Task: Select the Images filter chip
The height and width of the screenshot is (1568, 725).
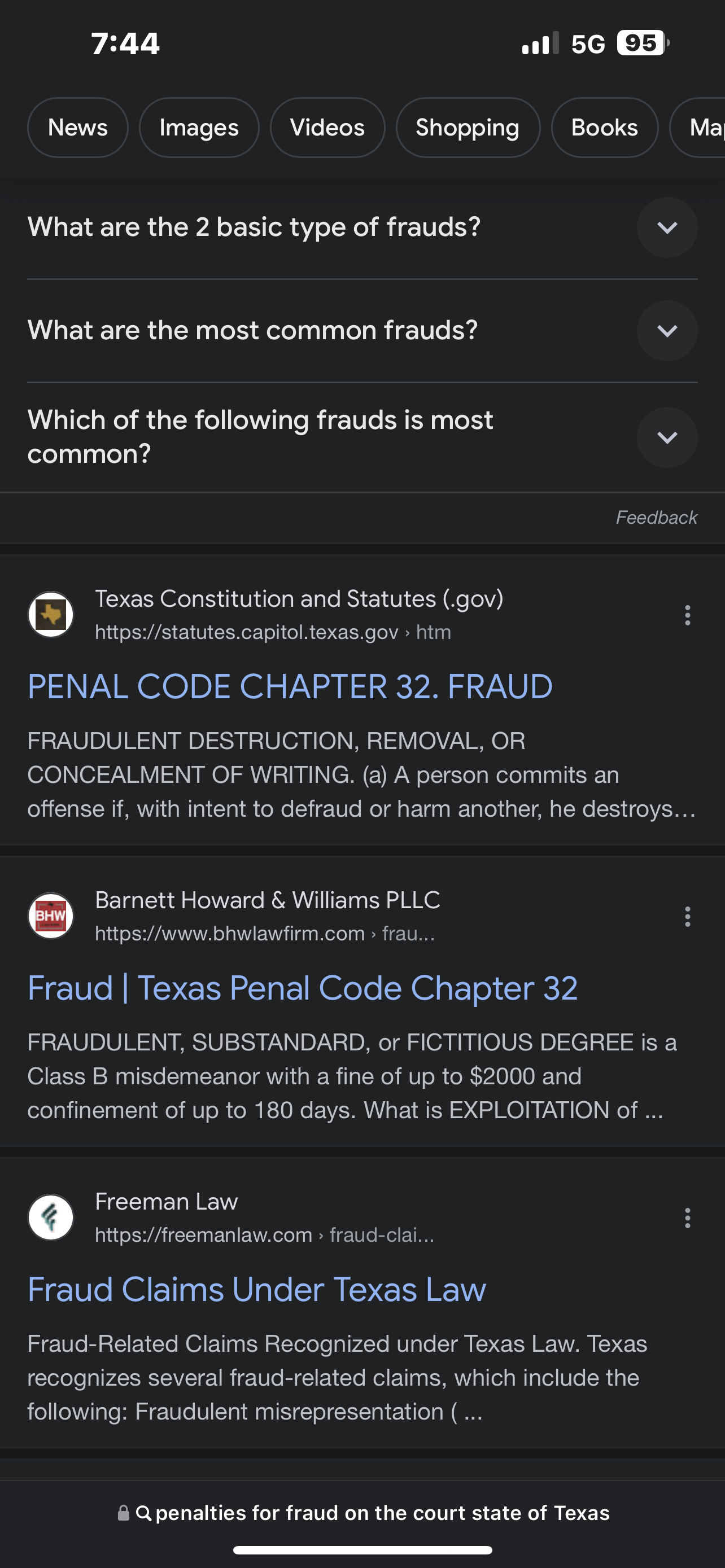Action: click(x=199, y=128)
